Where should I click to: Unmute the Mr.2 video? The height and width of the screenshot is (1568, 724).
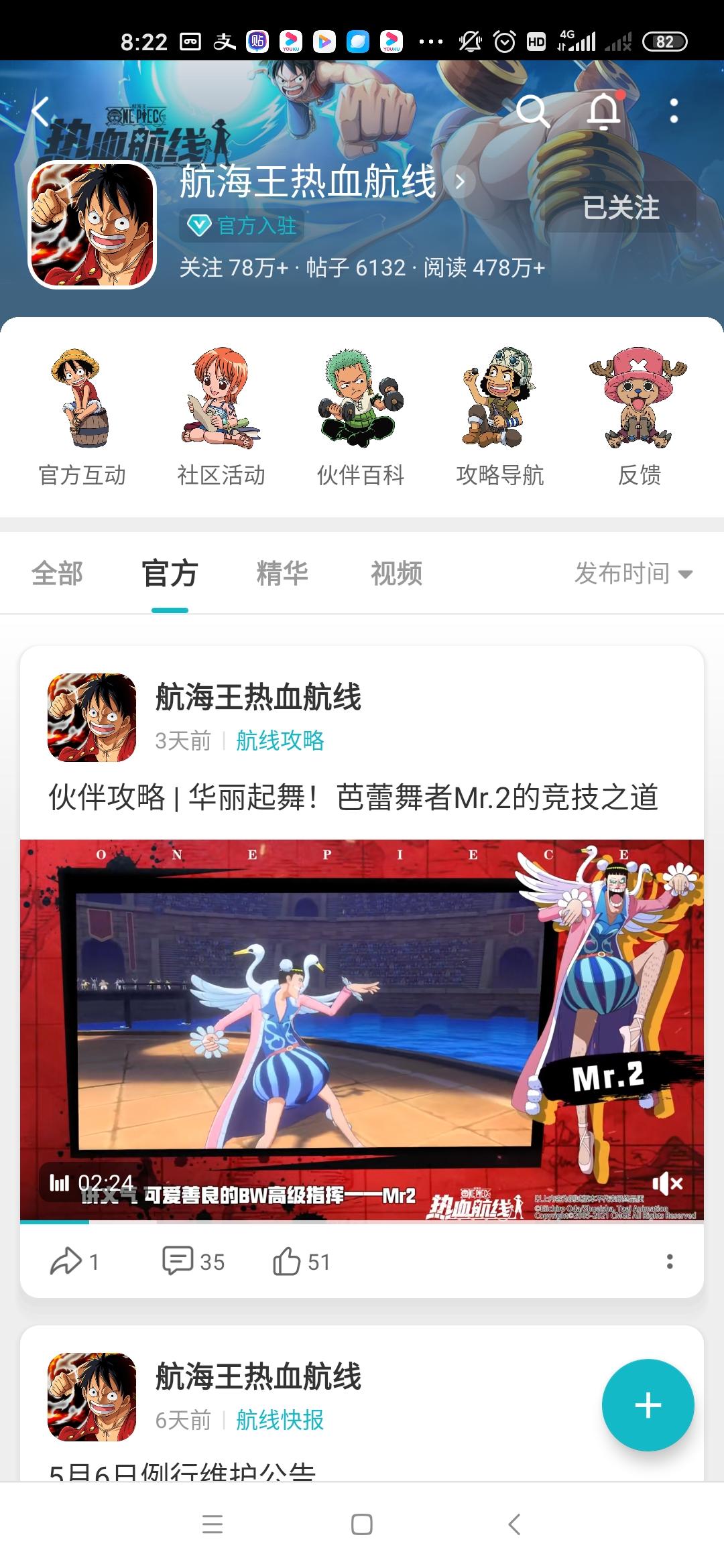(667, 1184)
